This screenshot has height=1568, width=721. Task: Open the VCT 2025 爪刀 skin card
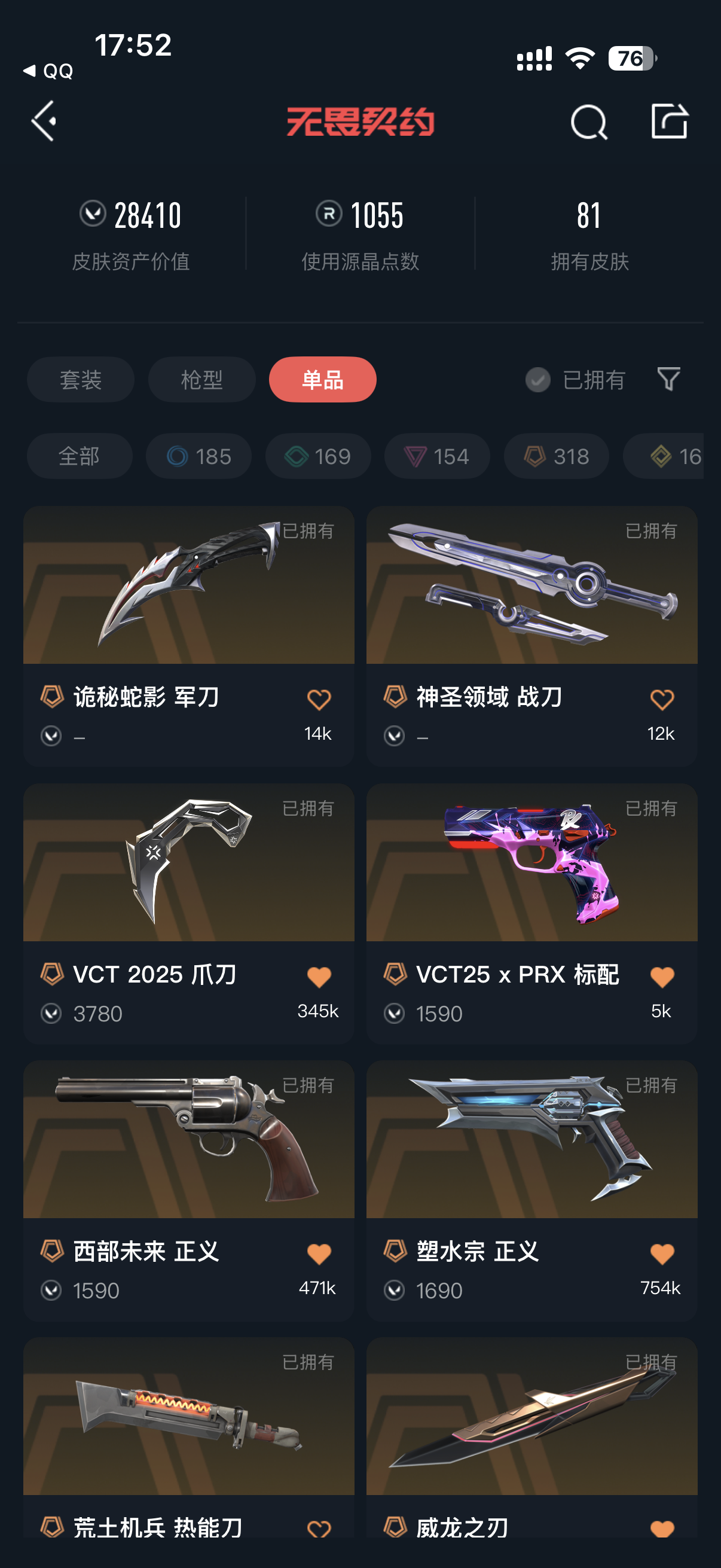188,883
